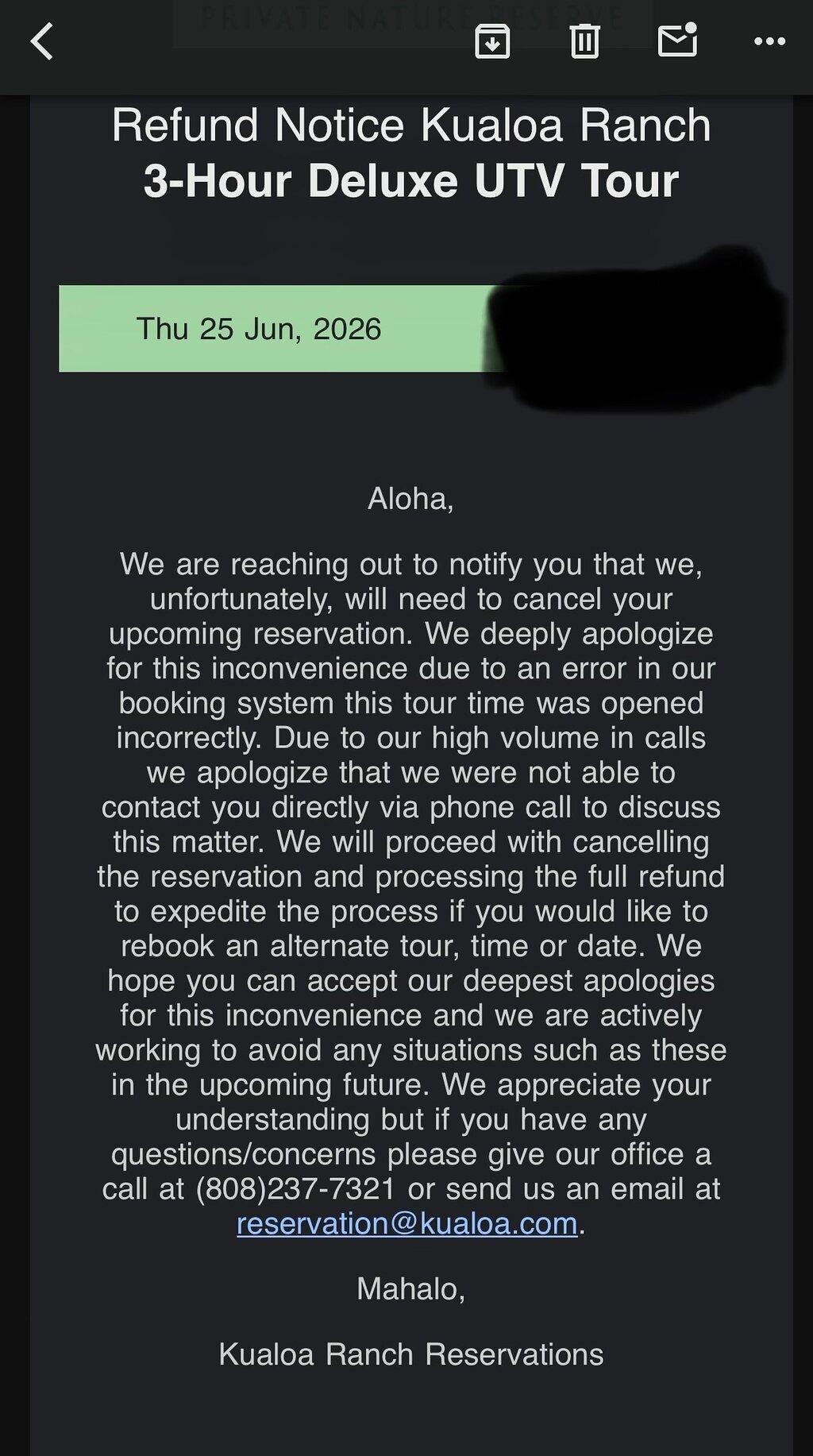Image resolution: width=813 pixels, height=1456 pixels.
Task: Mark this email as unread
Action: click(x=678, y=40)
